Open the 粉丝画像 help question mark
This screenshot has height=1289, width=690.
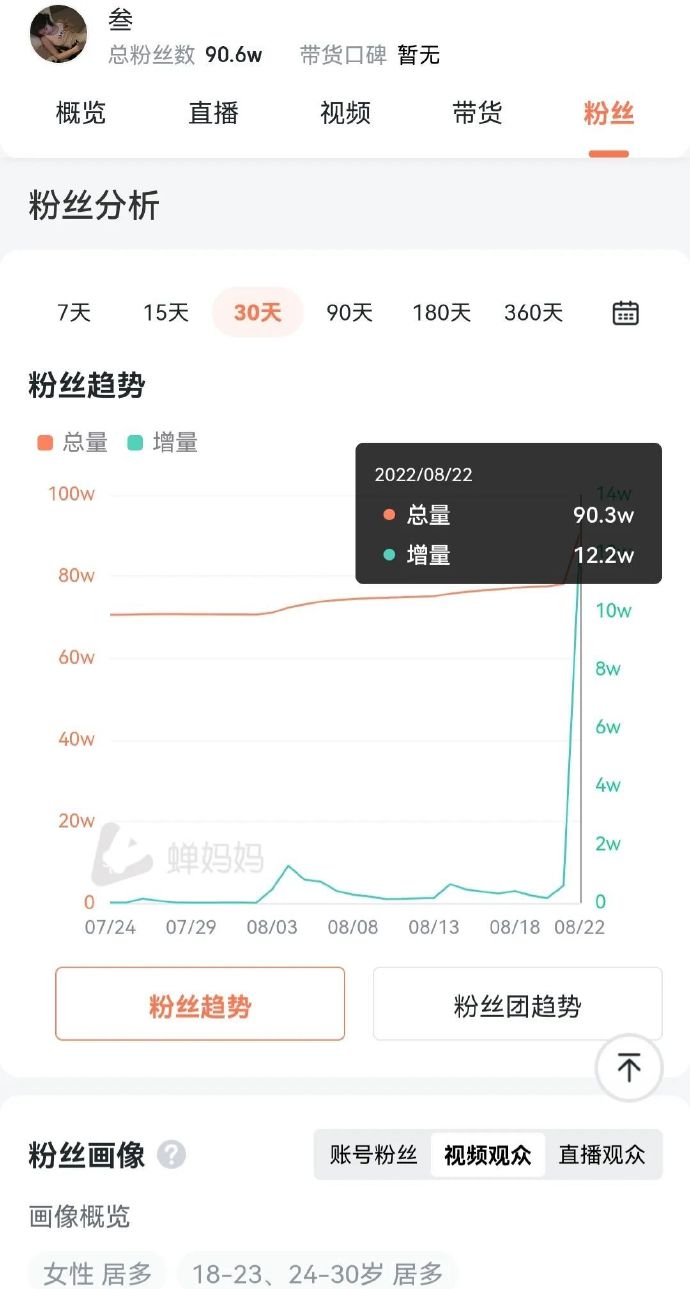(x=172, y=1155)
